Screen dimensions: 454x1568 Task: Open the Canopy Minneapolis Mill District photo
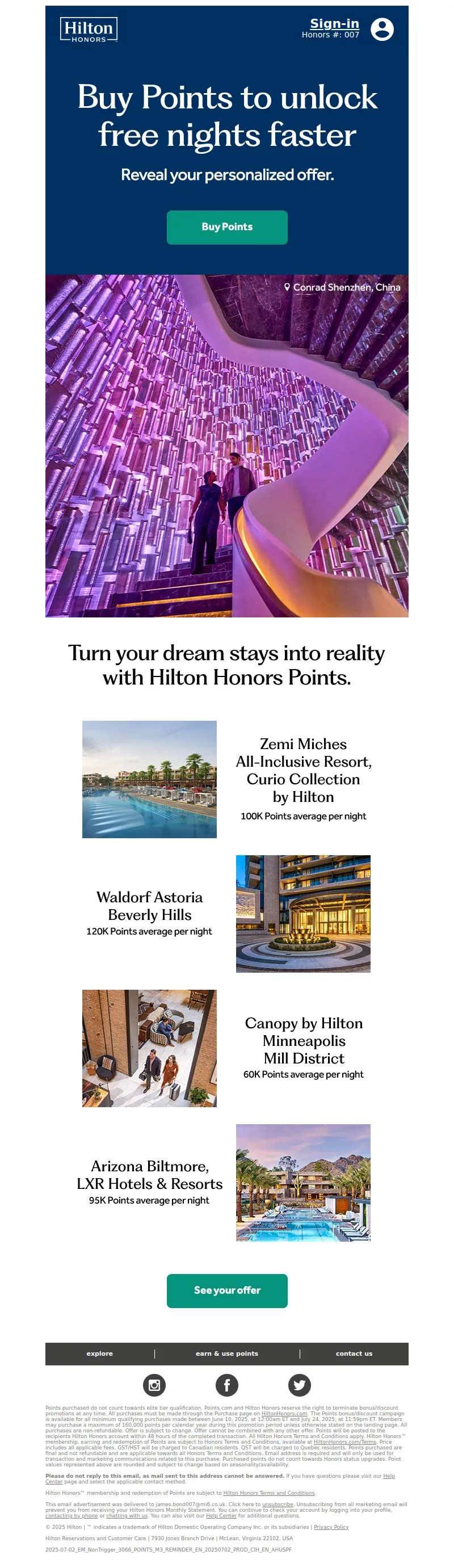coord(149,1048)
